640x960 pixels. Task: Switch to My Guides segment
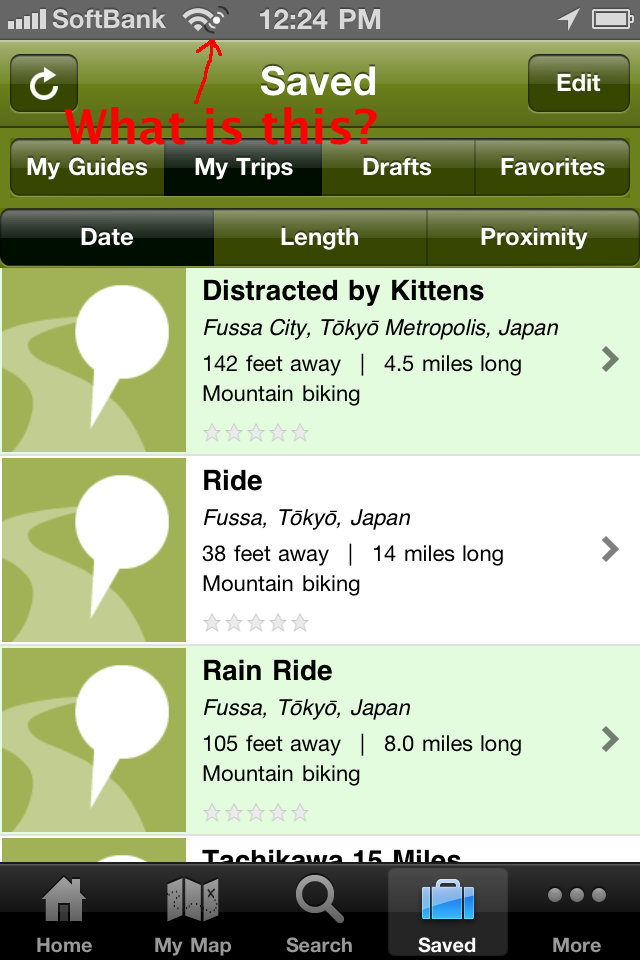tap(87, 168)
